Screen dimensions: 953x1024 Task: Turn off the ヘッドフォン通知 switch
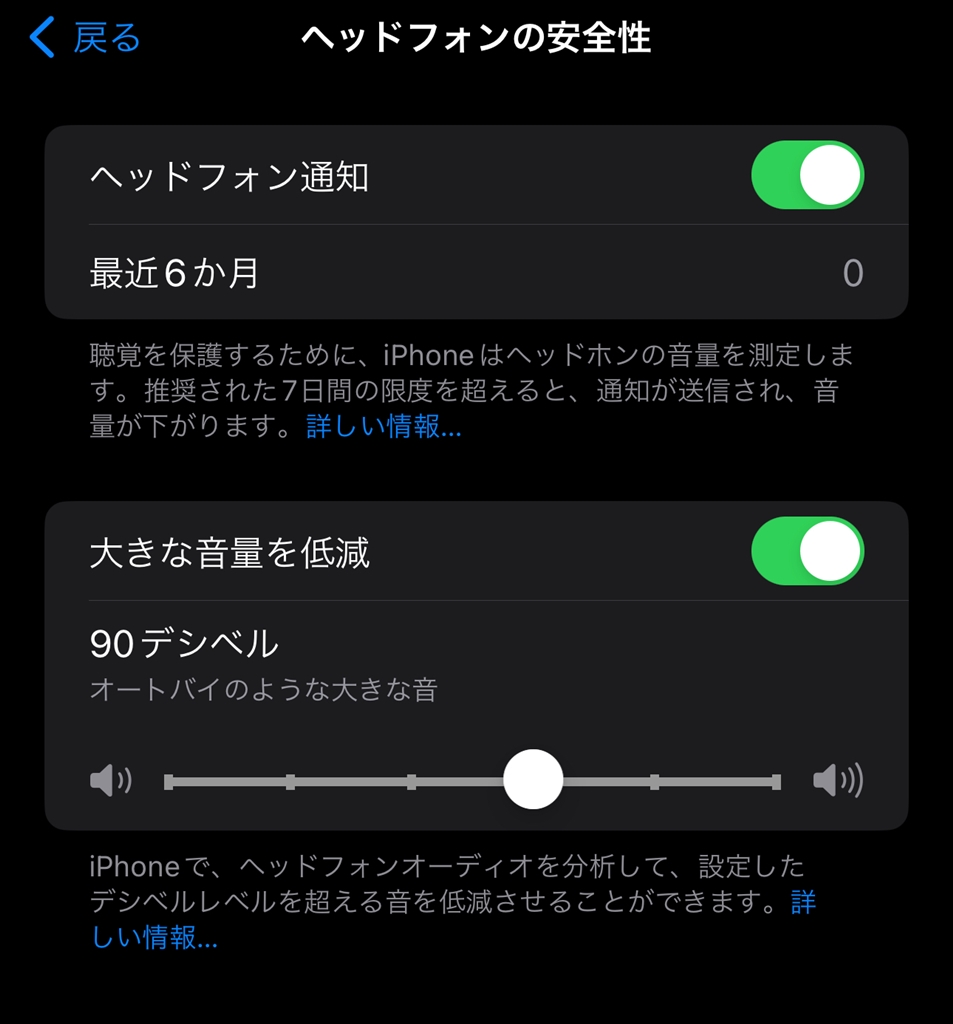tap(807, 175)
